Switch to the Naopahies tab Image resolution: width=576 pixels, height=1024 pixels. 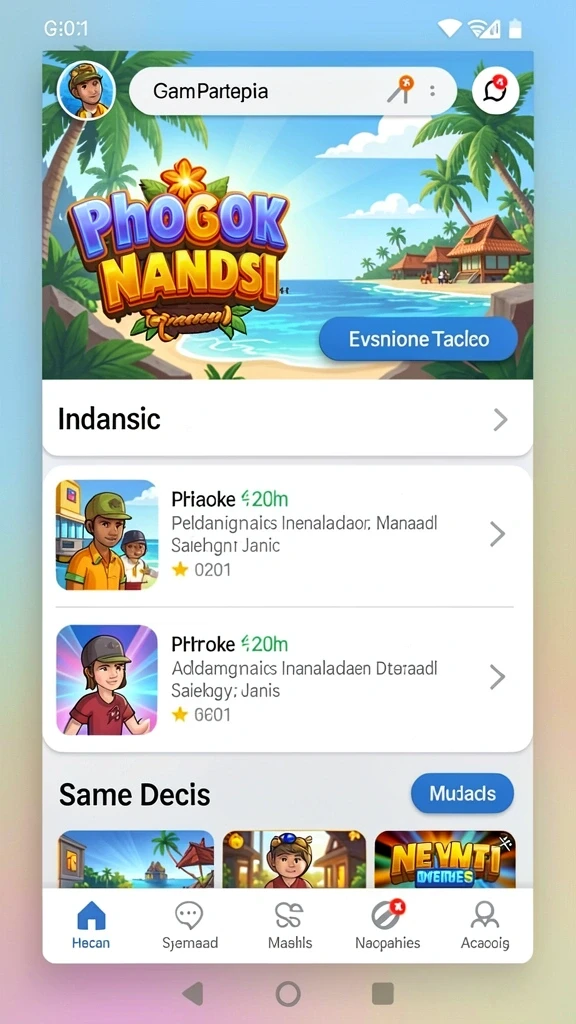[388, 925]
